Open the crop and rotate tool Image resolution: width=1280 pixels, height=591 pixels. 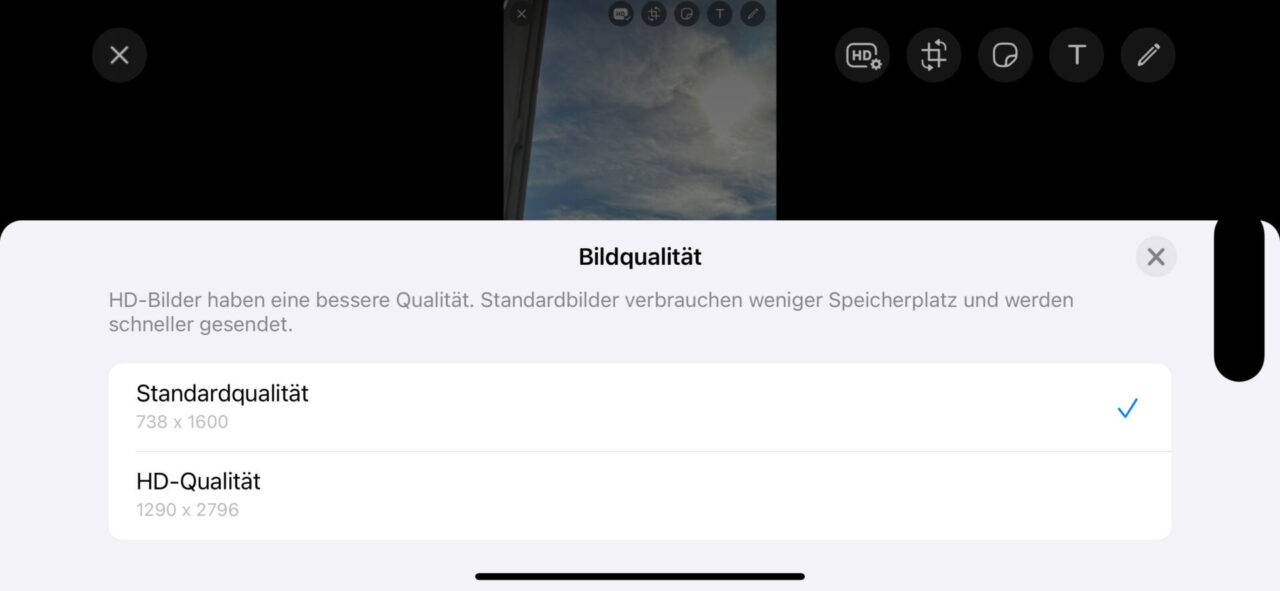[x=933, y=55]
